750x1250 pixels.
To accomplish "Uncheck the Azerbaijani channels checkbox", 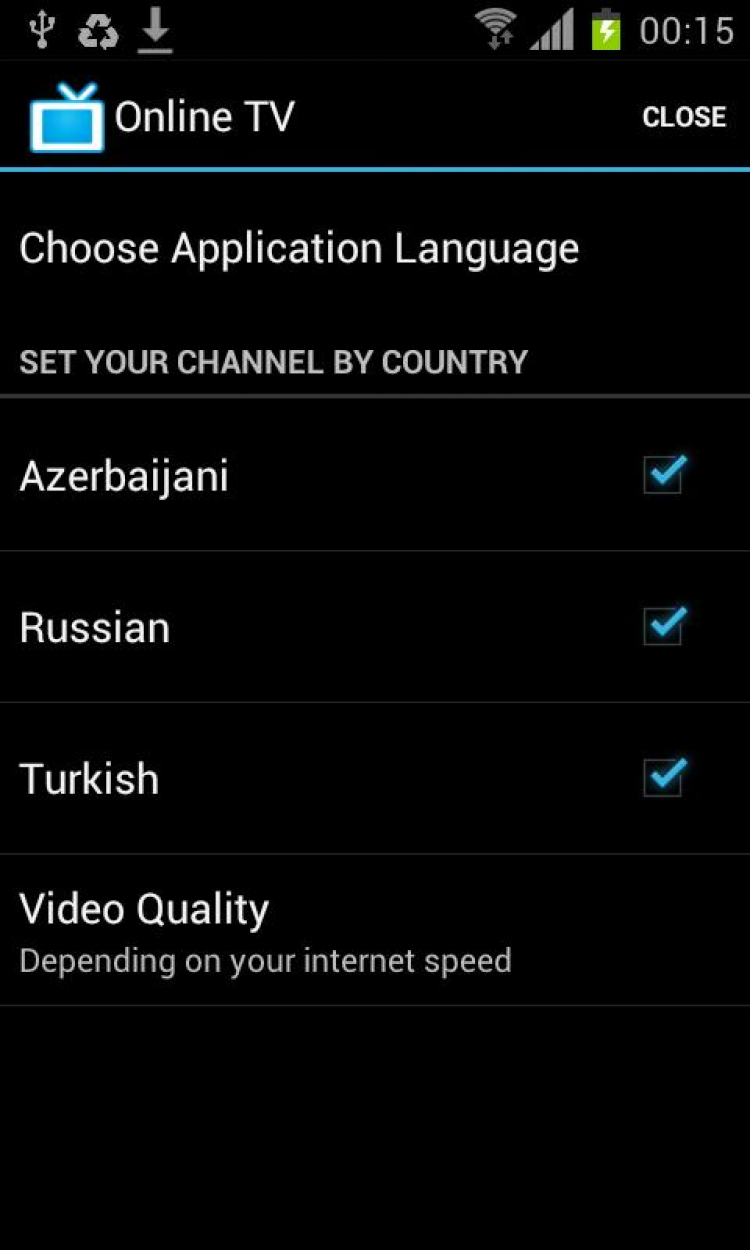I will pos(663,475).
